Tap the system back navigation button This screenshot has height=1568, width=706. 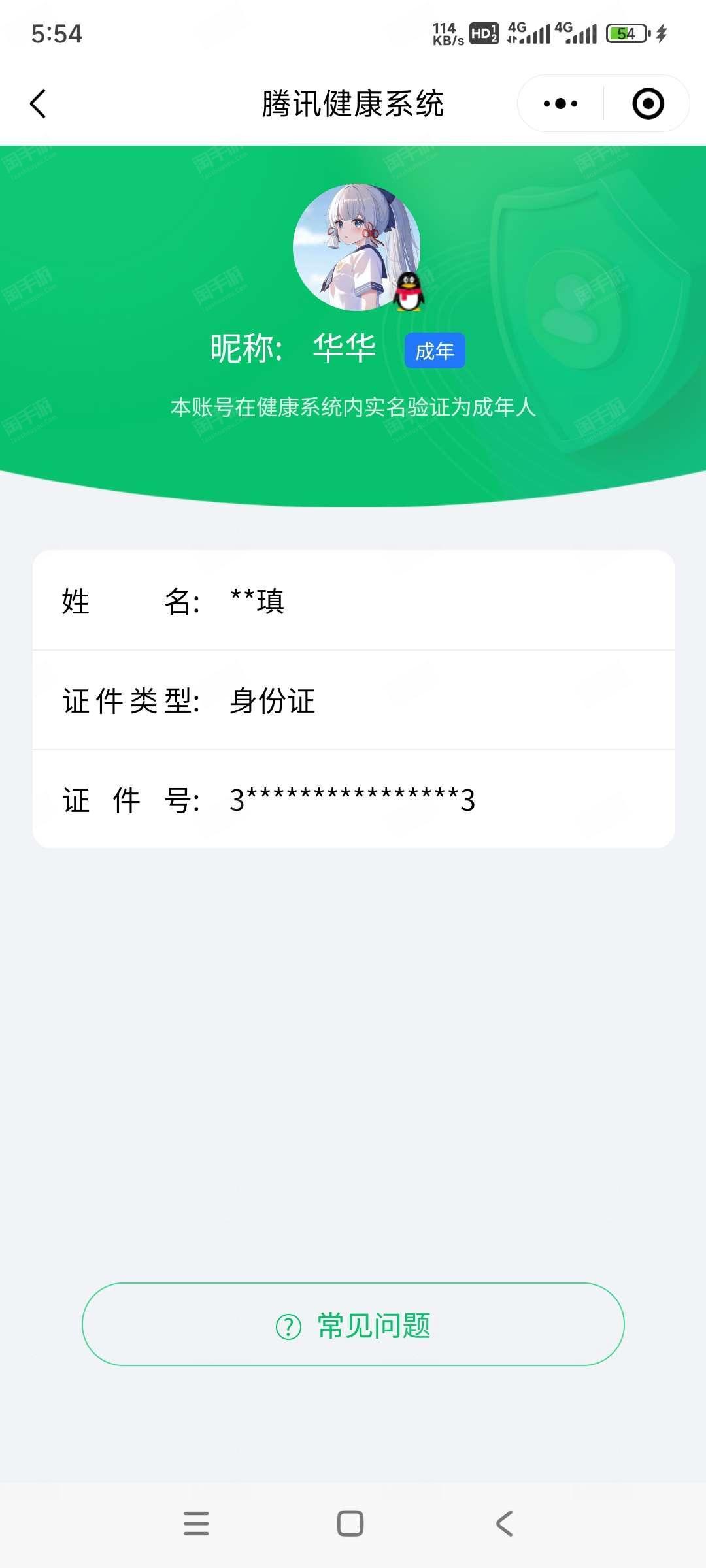click(x=504, y=1524)
